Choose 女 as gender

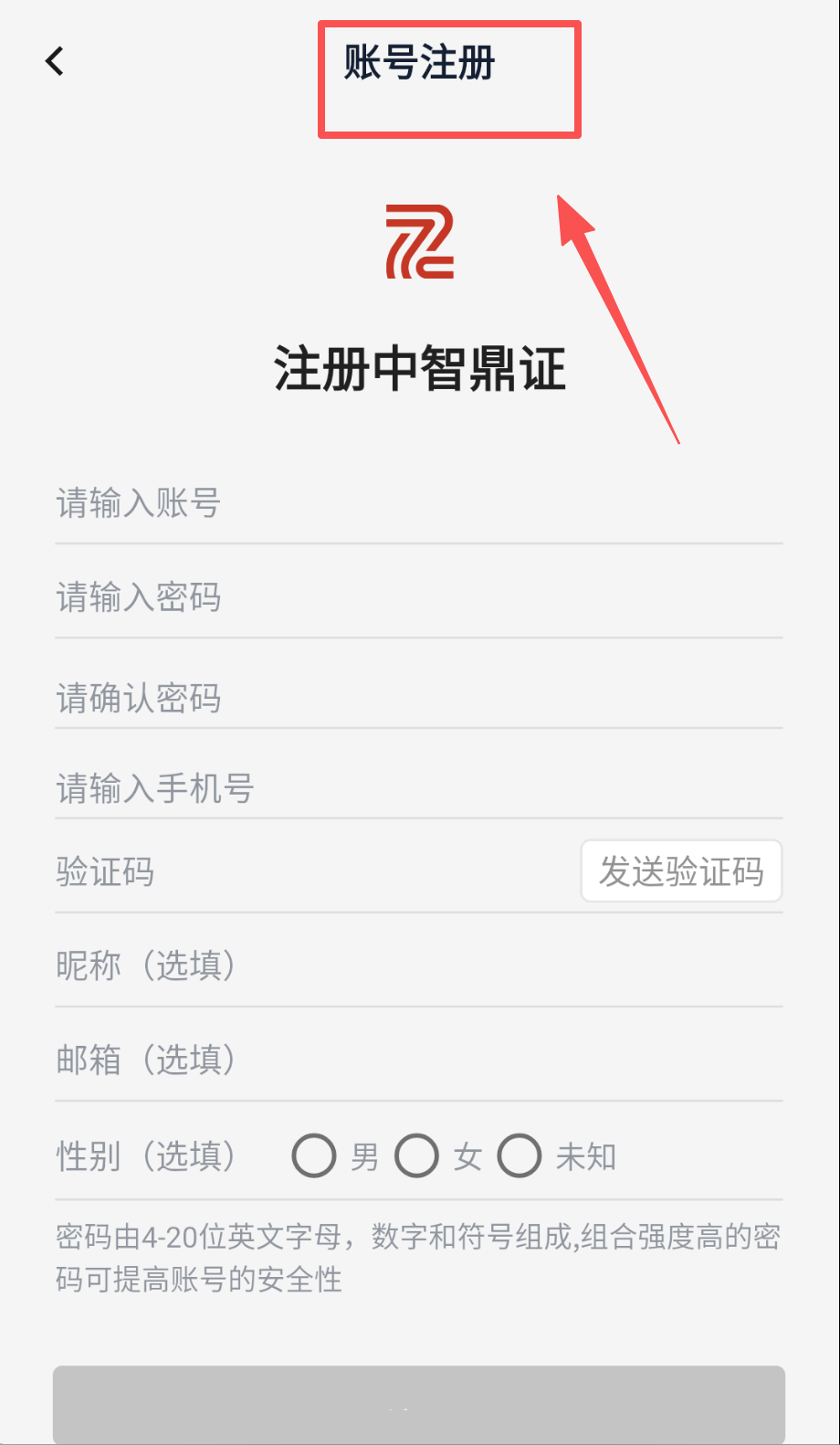click(x=417, y=1155)
